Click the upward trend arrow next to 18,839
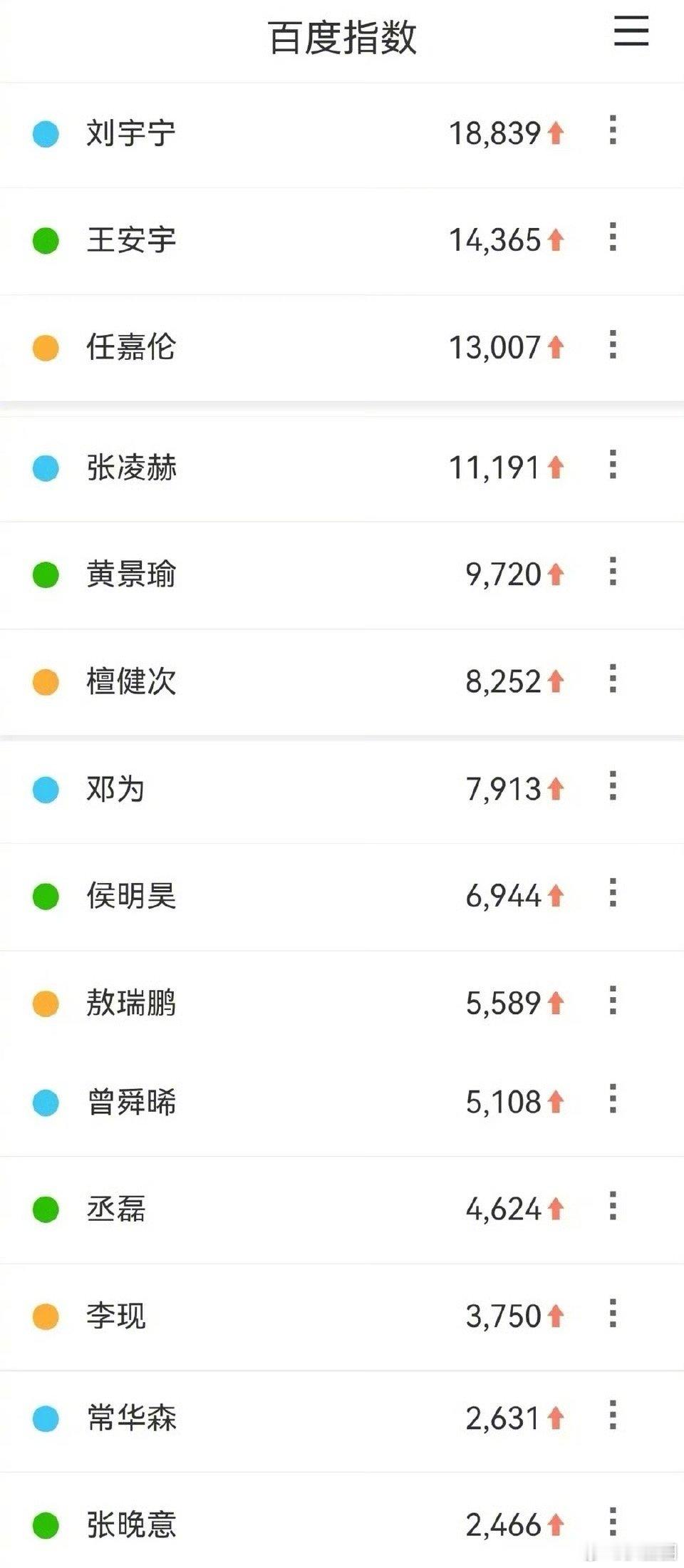The height and width of the screenshot is (1568, 684). 556,133
